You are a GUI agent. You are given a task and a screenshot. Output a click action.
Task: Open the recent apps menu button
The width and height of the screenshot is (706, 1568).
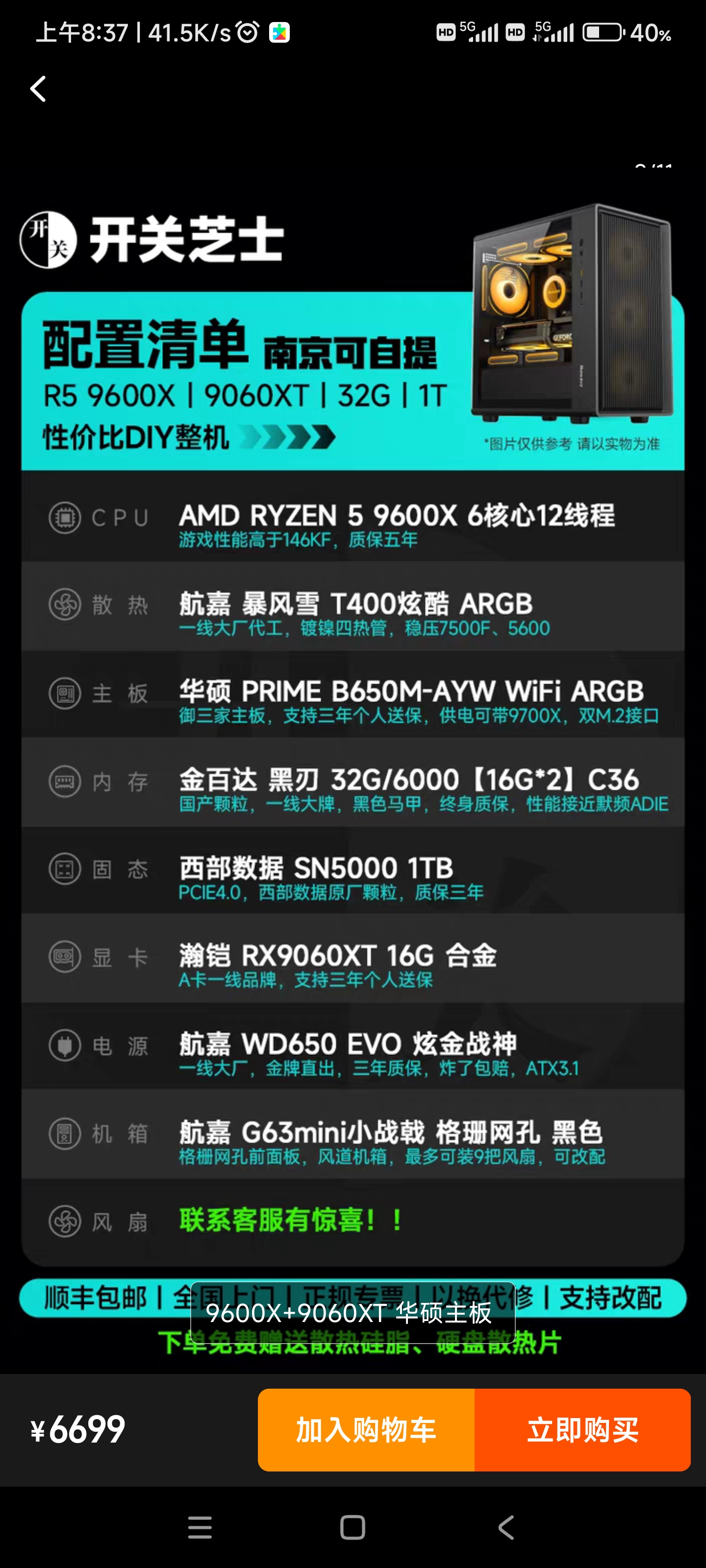200,1527
